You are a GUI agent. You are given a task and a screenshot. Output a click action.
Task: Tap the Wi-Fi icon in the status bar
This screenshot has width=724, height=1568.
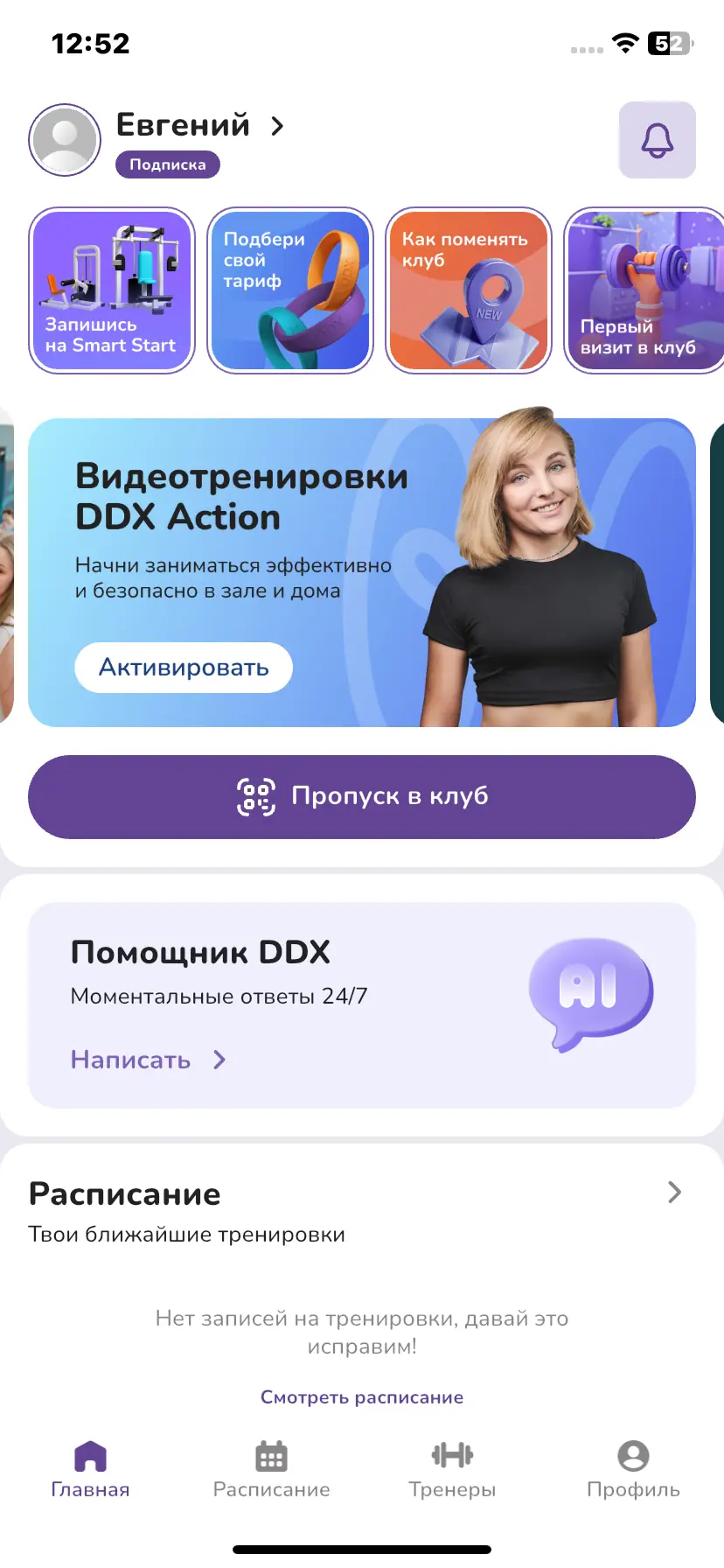pyautogui.click(x=625, y=44)
